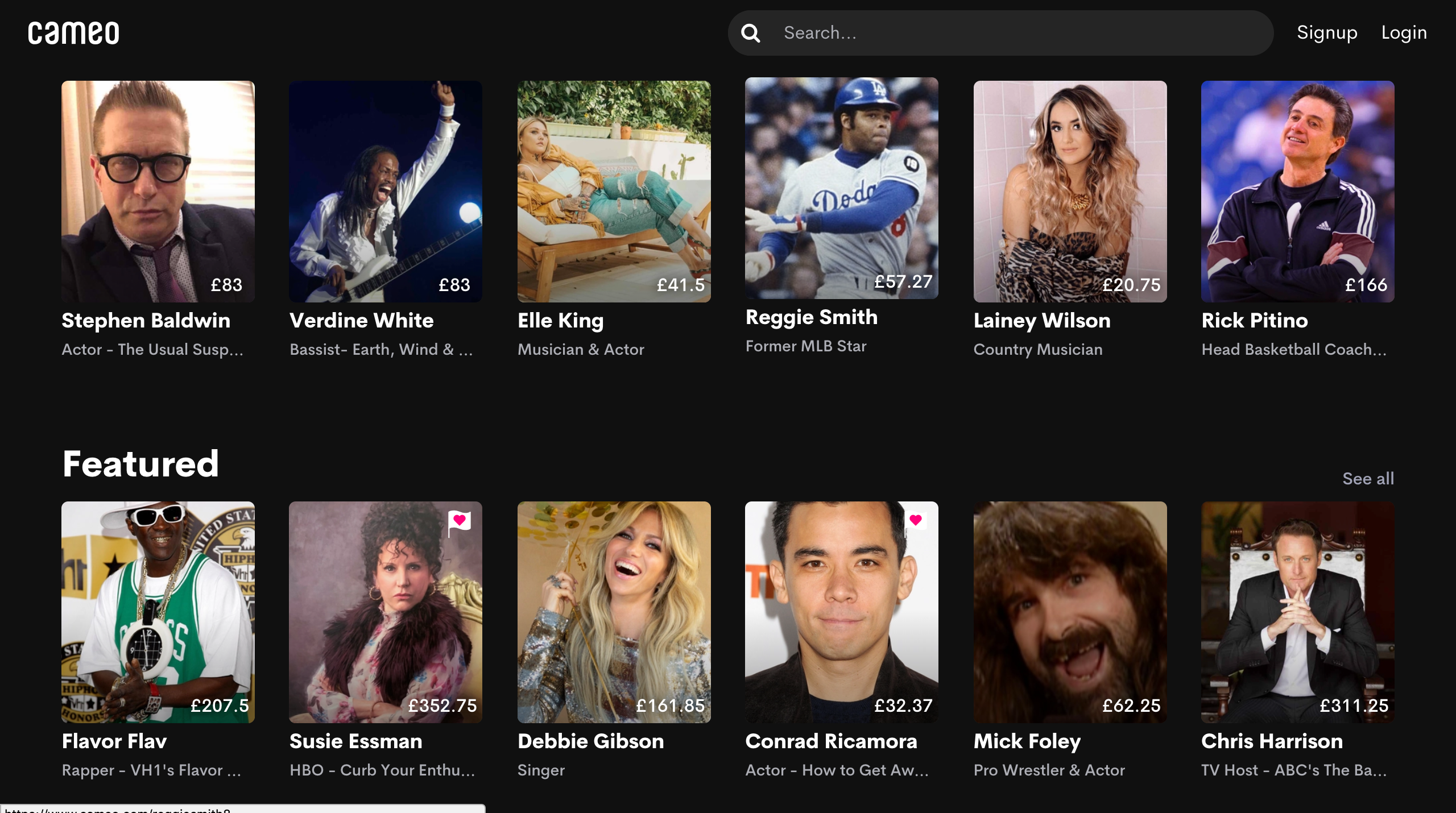View Elle King's profile

[x=614, y=192]
